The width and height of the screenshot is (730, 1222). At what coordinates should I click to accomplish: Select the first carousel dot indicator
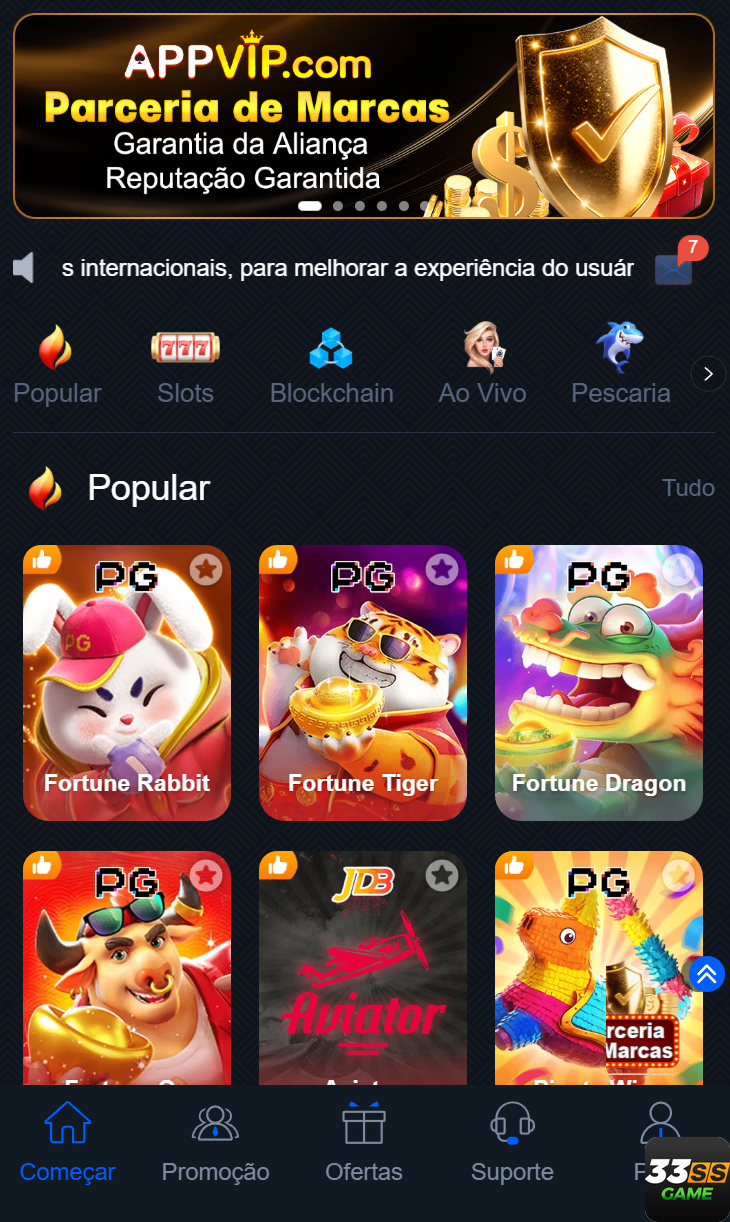(308, 205)
